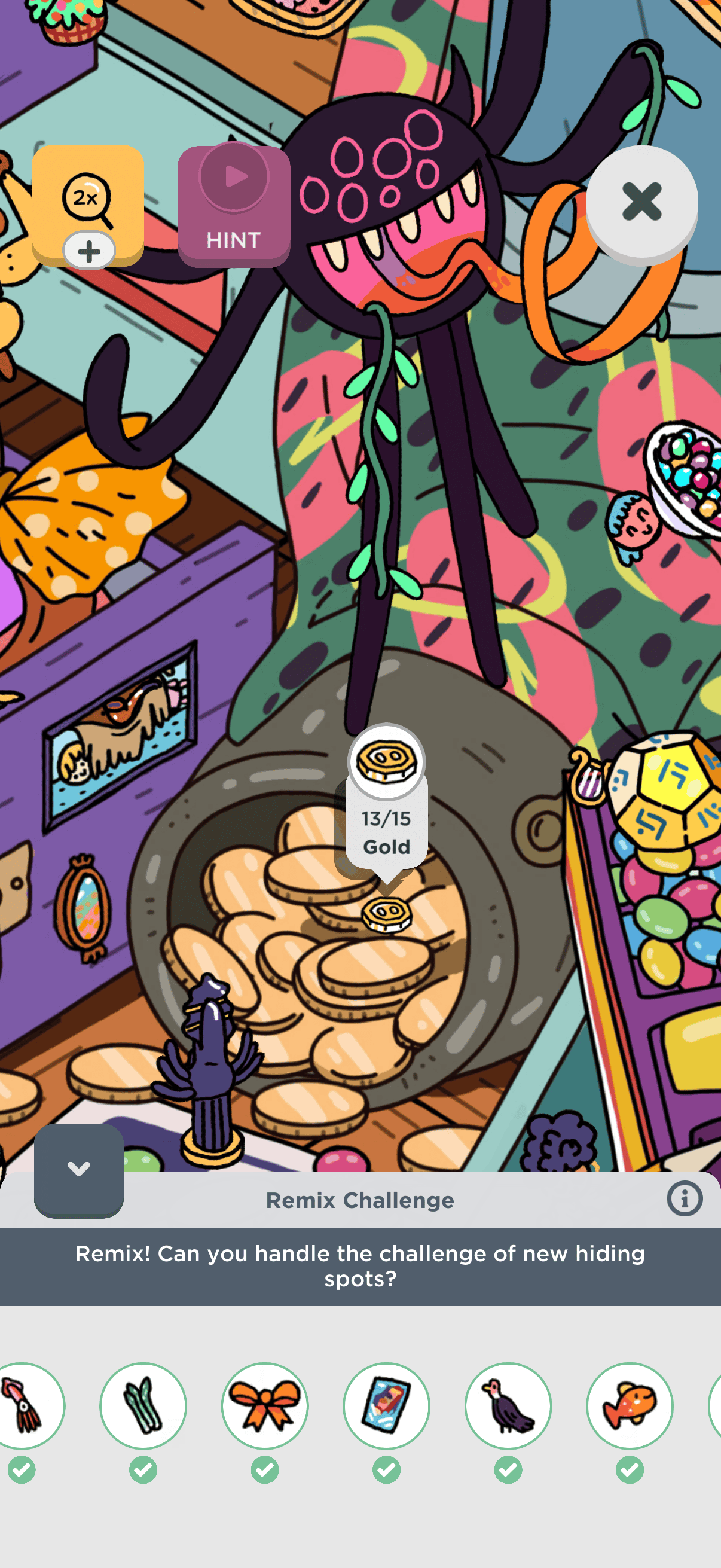Use the HINT video button
The width and height of the screenshot is (721, 1568).
[x=234, y=206]
